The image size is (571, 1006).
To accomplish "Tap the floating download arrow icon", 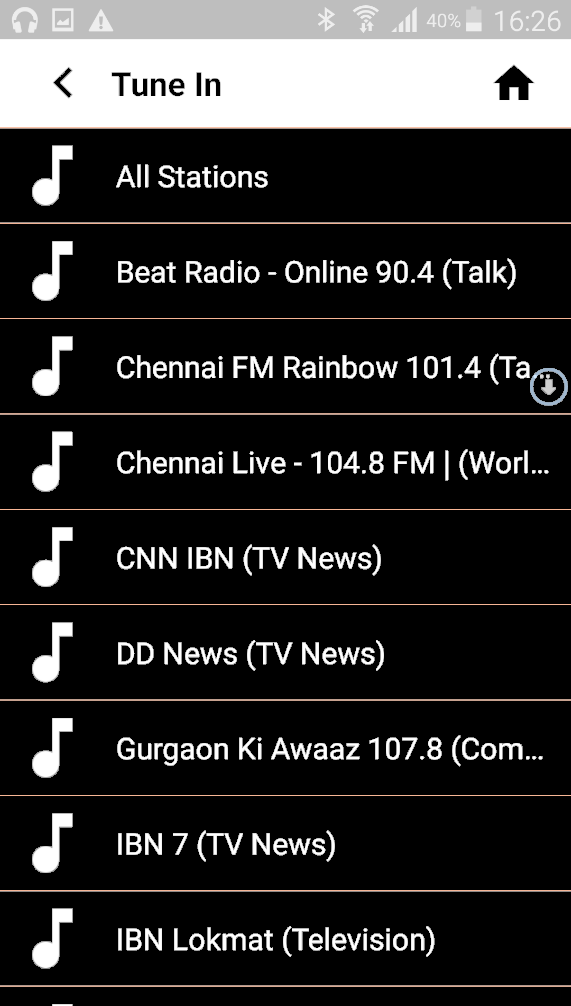I will point(549,386).
